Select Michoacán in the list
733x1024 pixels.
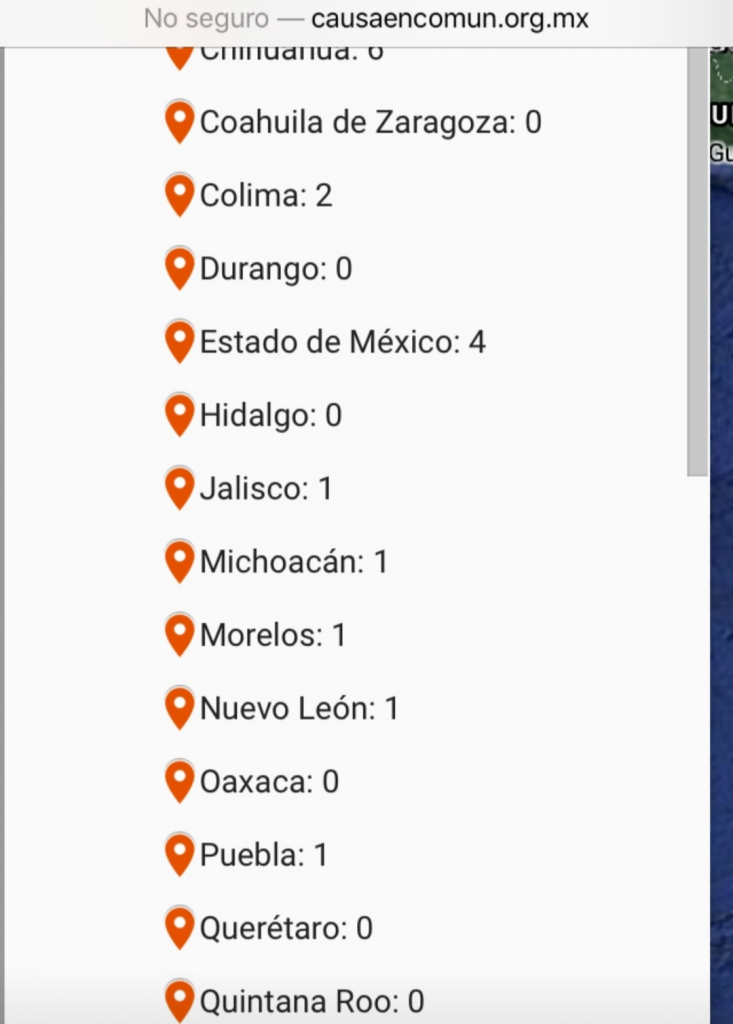pyautogui.click(x=293, y=562)
